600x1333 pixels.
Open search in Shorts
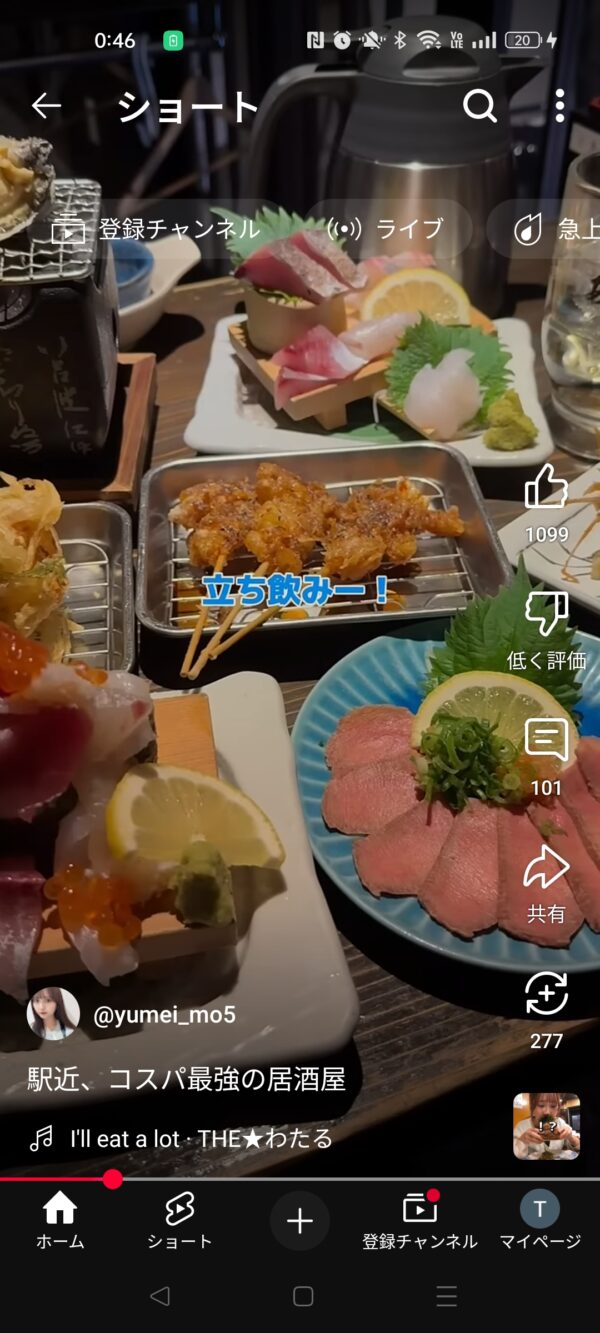(x=480, y=106)
